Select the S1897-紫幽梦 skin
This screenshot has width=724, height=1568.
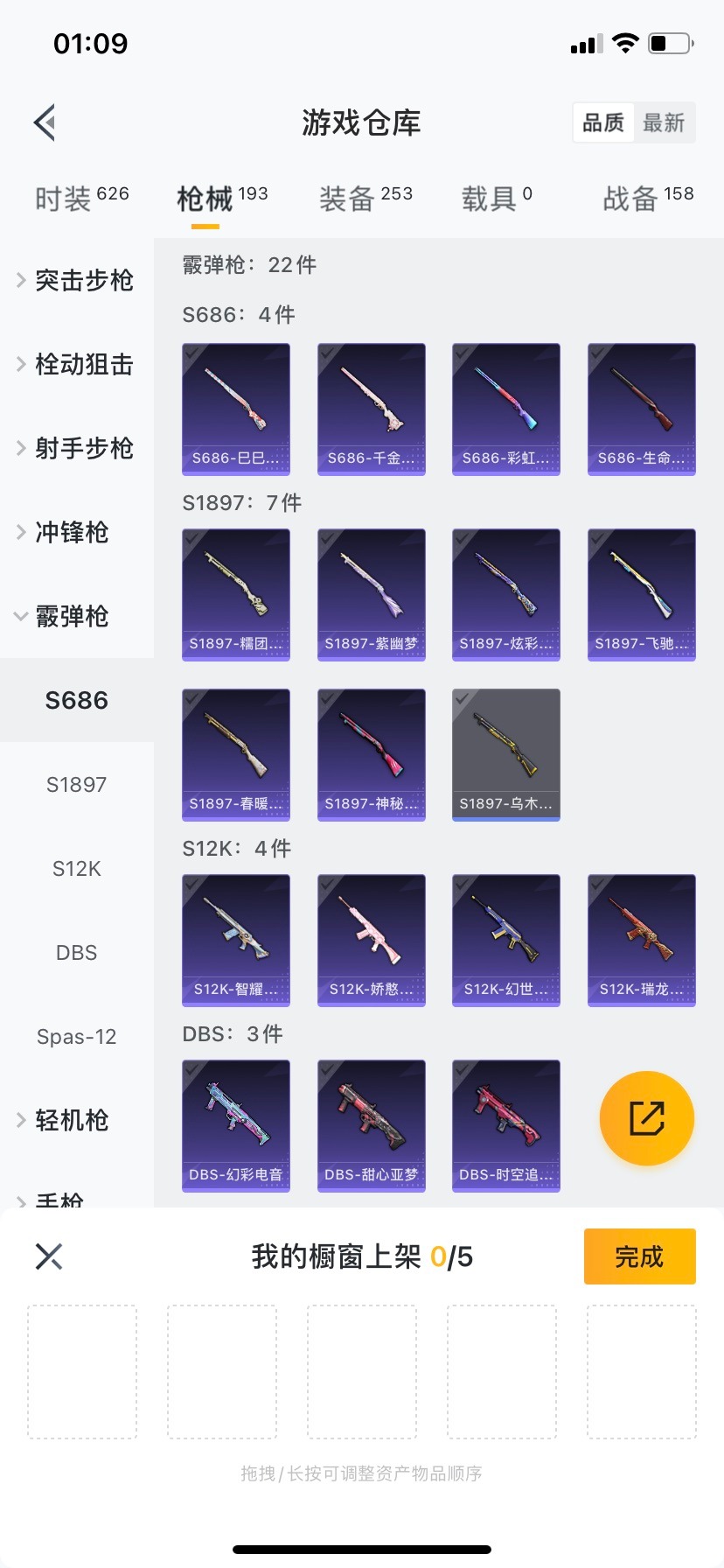[371, 594]
